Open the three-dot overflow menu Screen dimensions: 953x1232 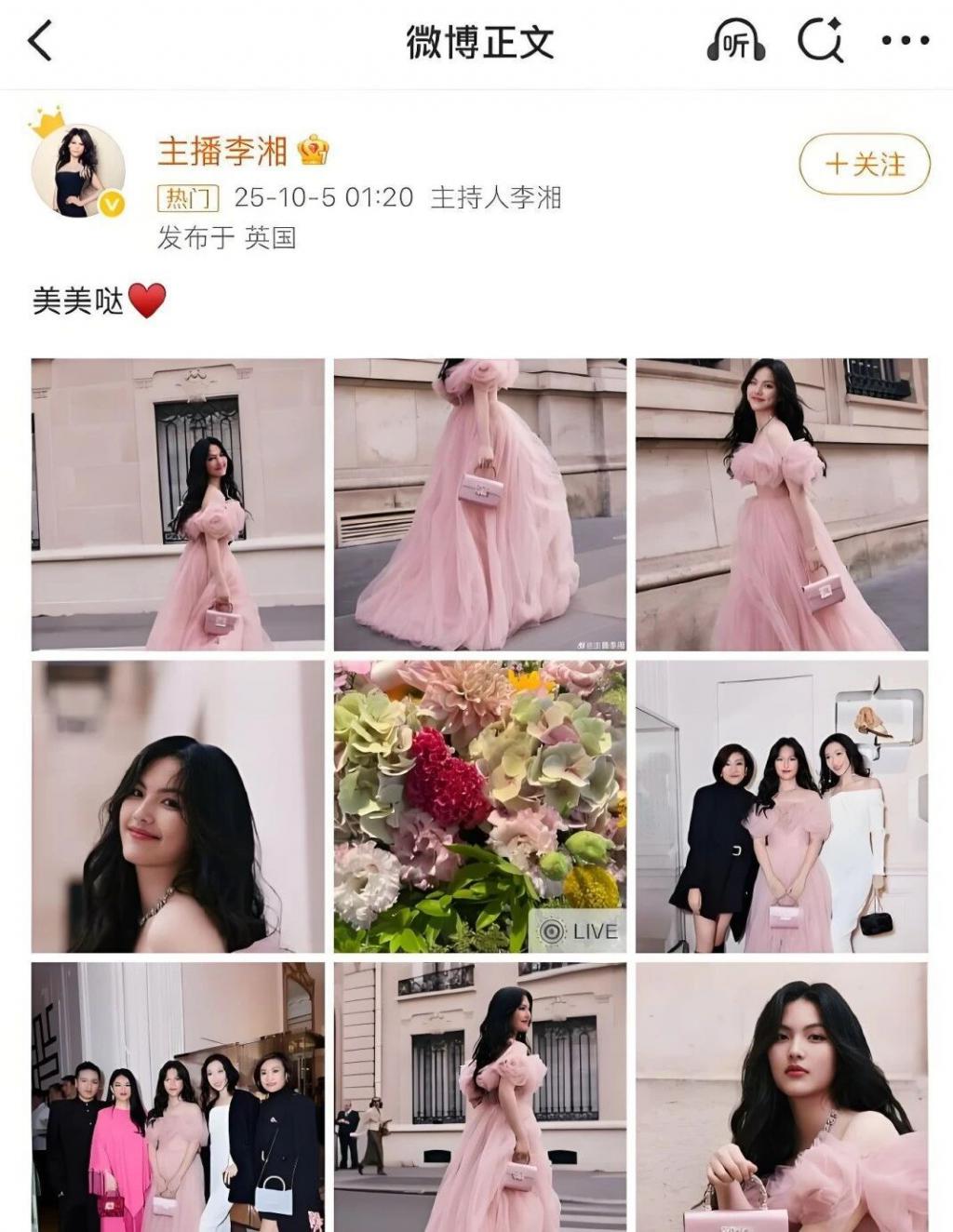[x=905, y=41]
